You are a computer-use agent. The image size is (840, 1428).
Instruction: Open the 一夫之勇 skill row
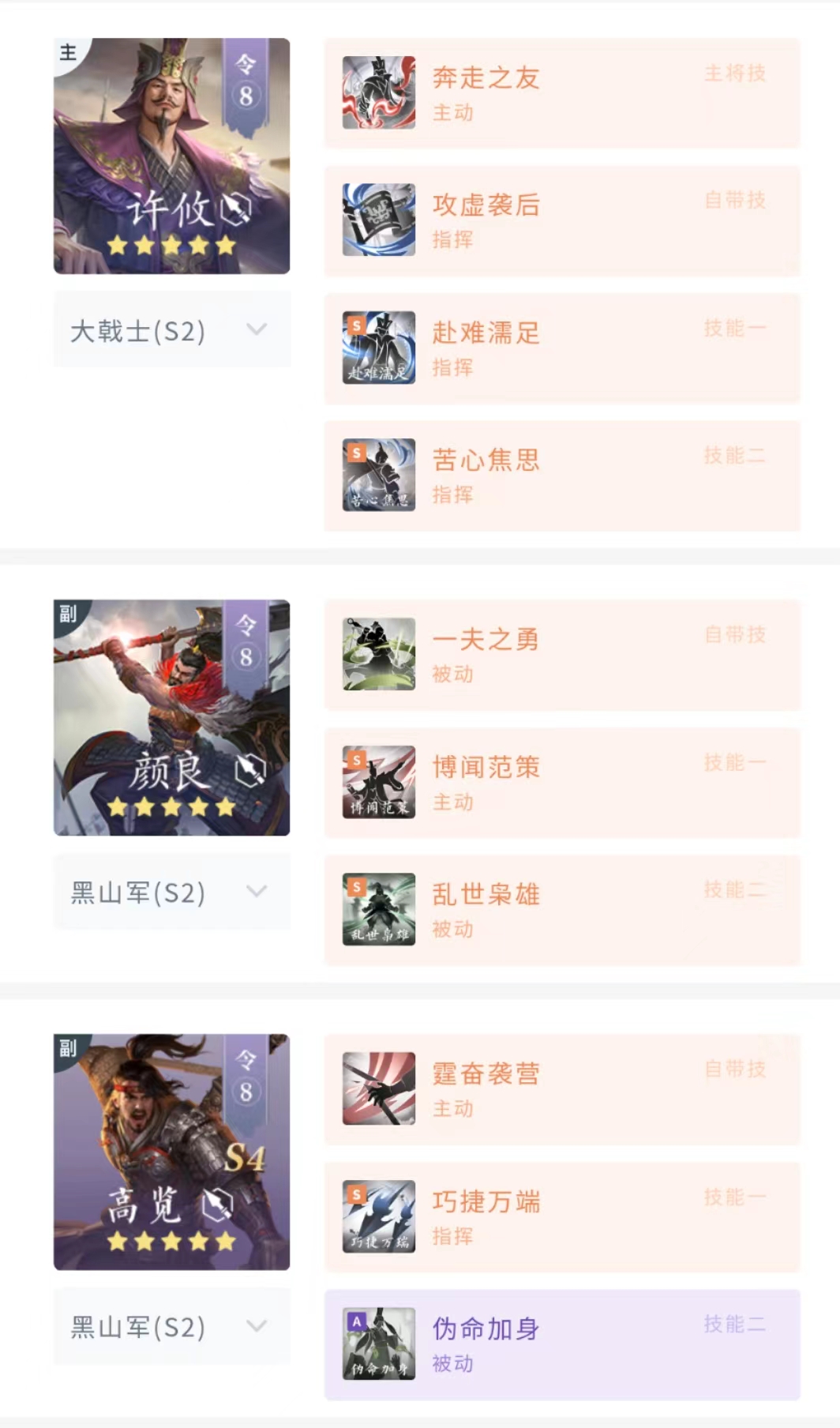pos(561,655)
